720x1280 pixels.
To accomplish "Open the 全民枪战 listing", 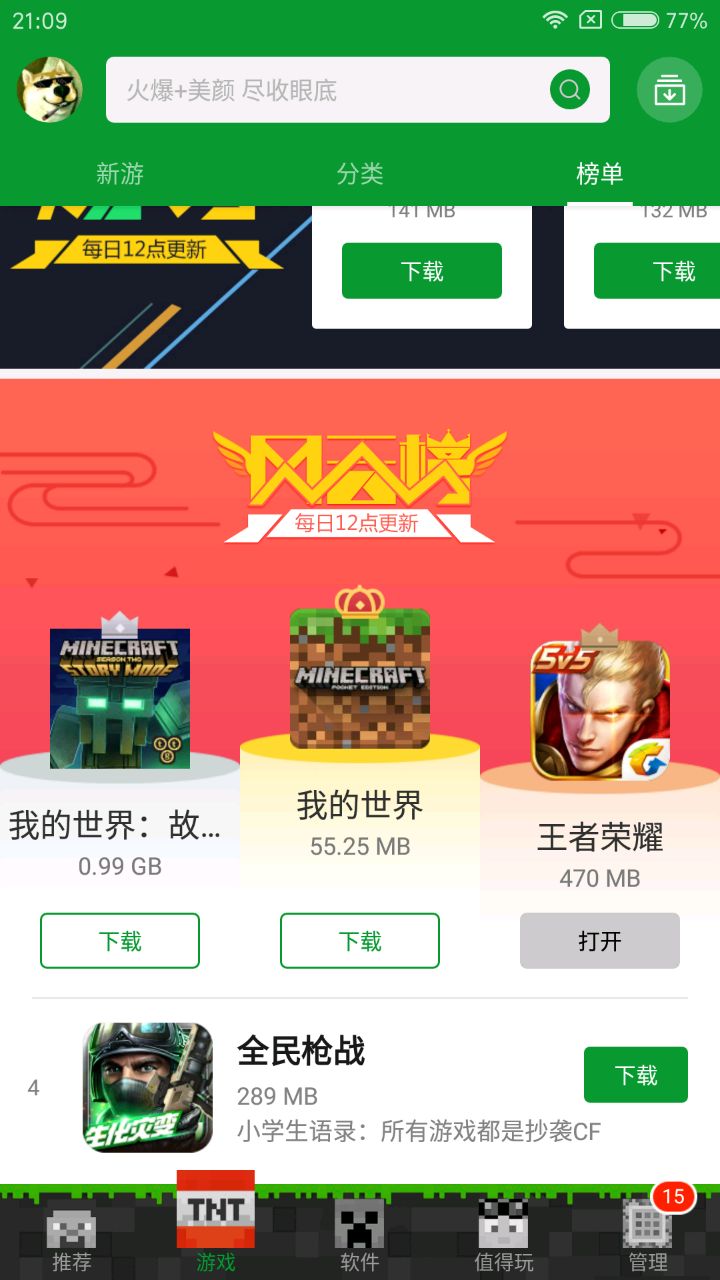I will point(360,1088).
